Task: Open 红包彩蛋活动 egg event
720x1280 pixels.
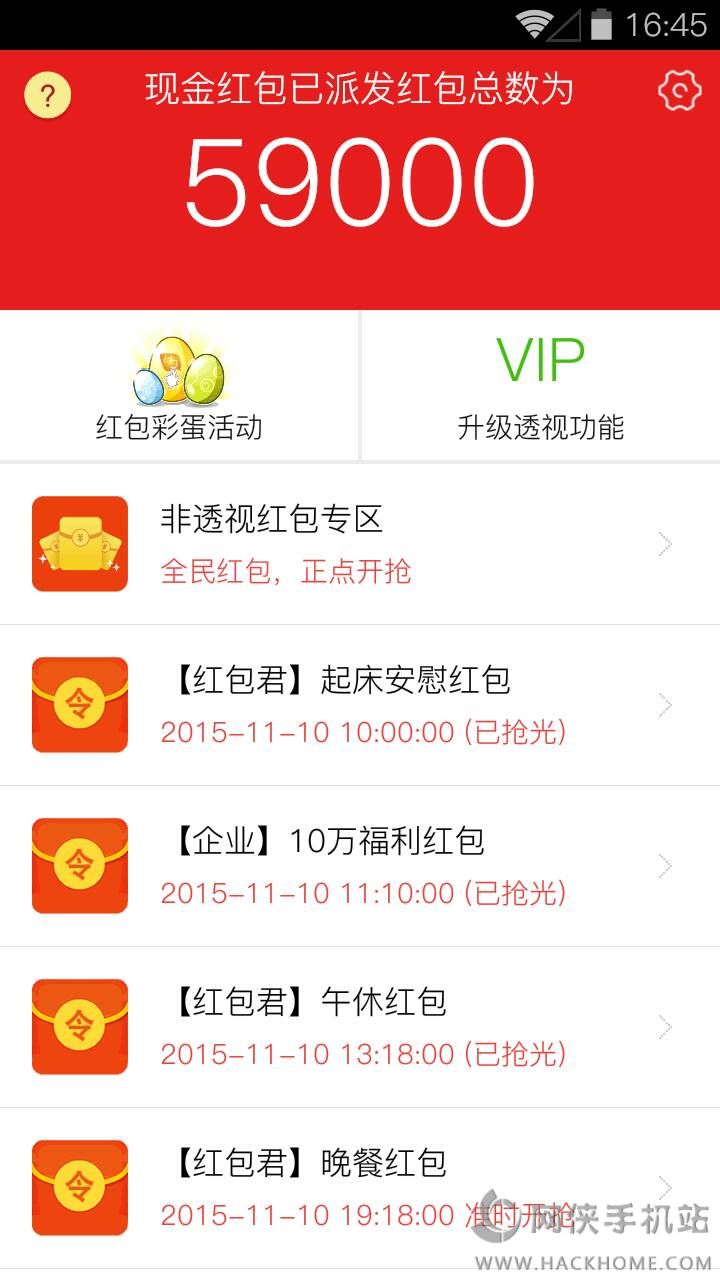Action: [179, 387]
